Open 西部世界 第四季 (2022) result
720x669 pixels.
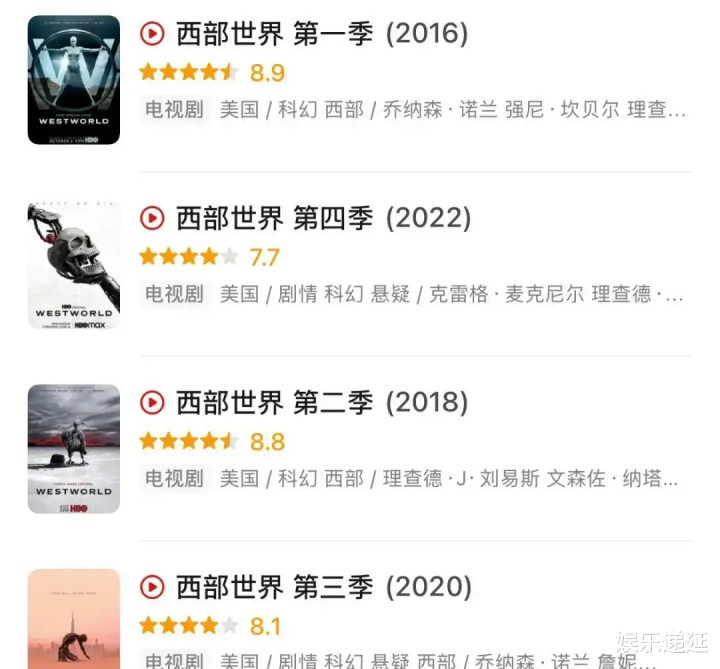(x=322, y=218)
